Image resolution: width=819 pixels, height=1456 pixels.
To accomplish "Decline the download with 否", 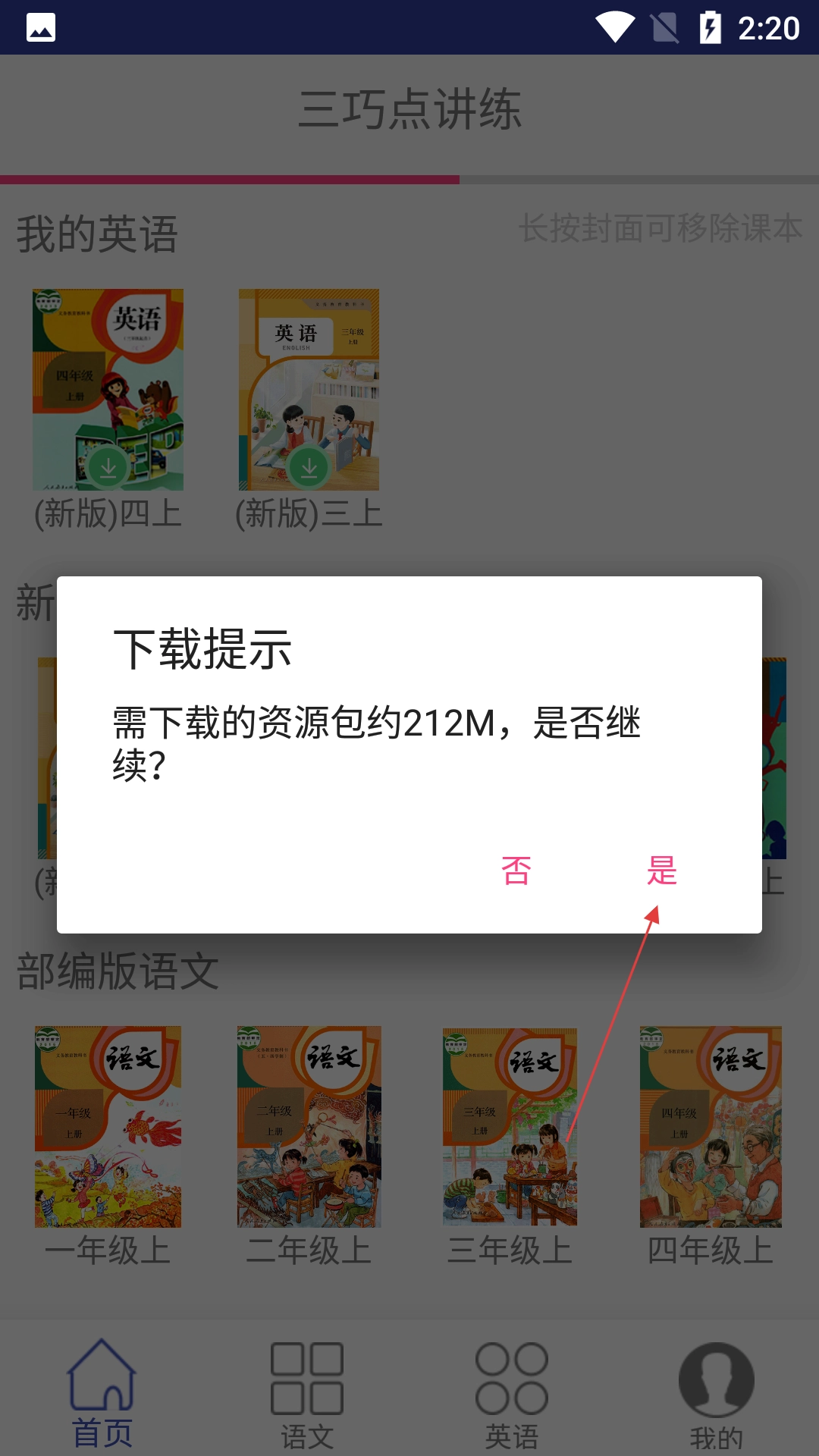I will [x=516, y=871].
